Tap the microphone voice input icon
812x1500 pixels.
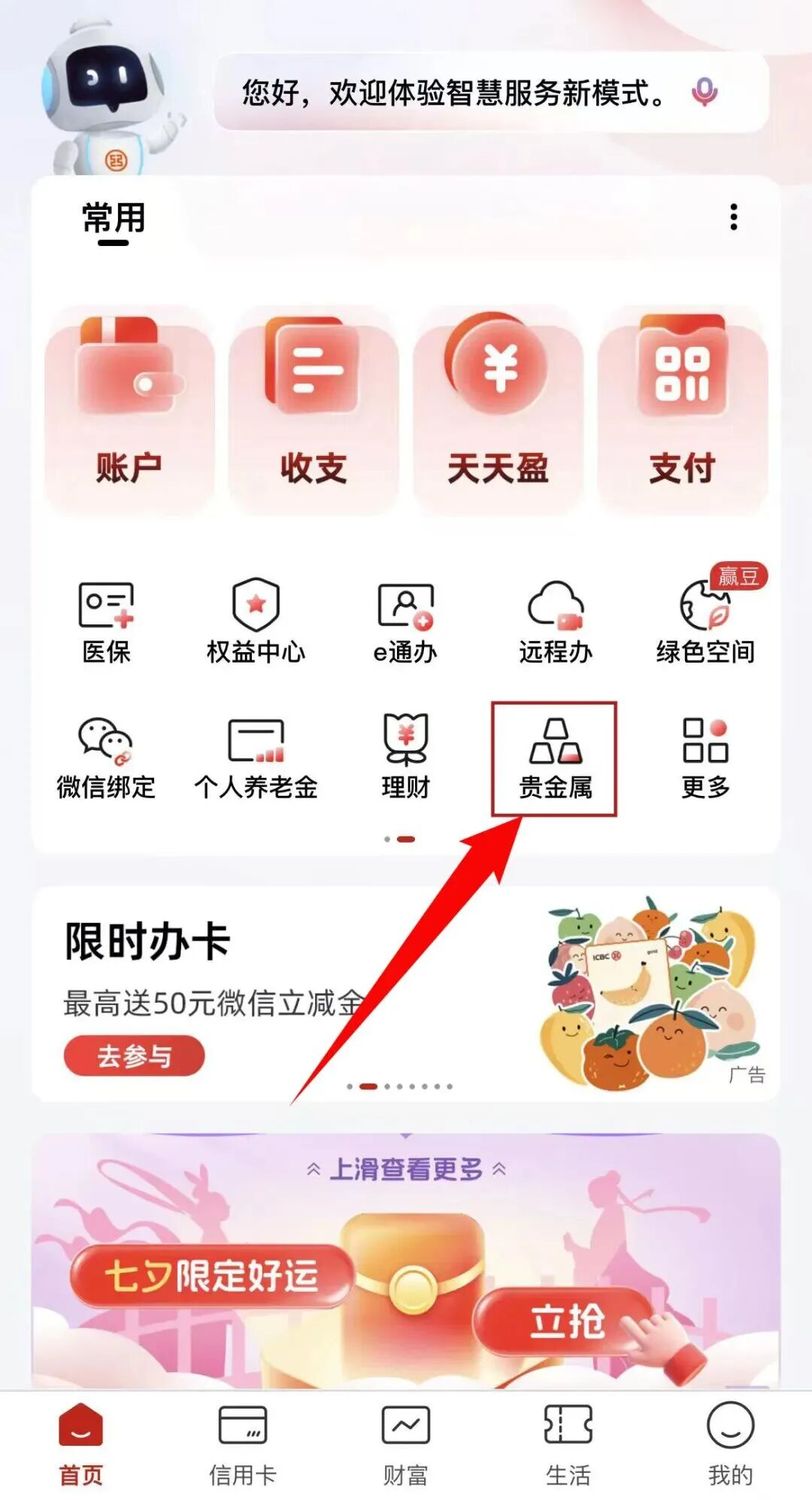(704, 93)
